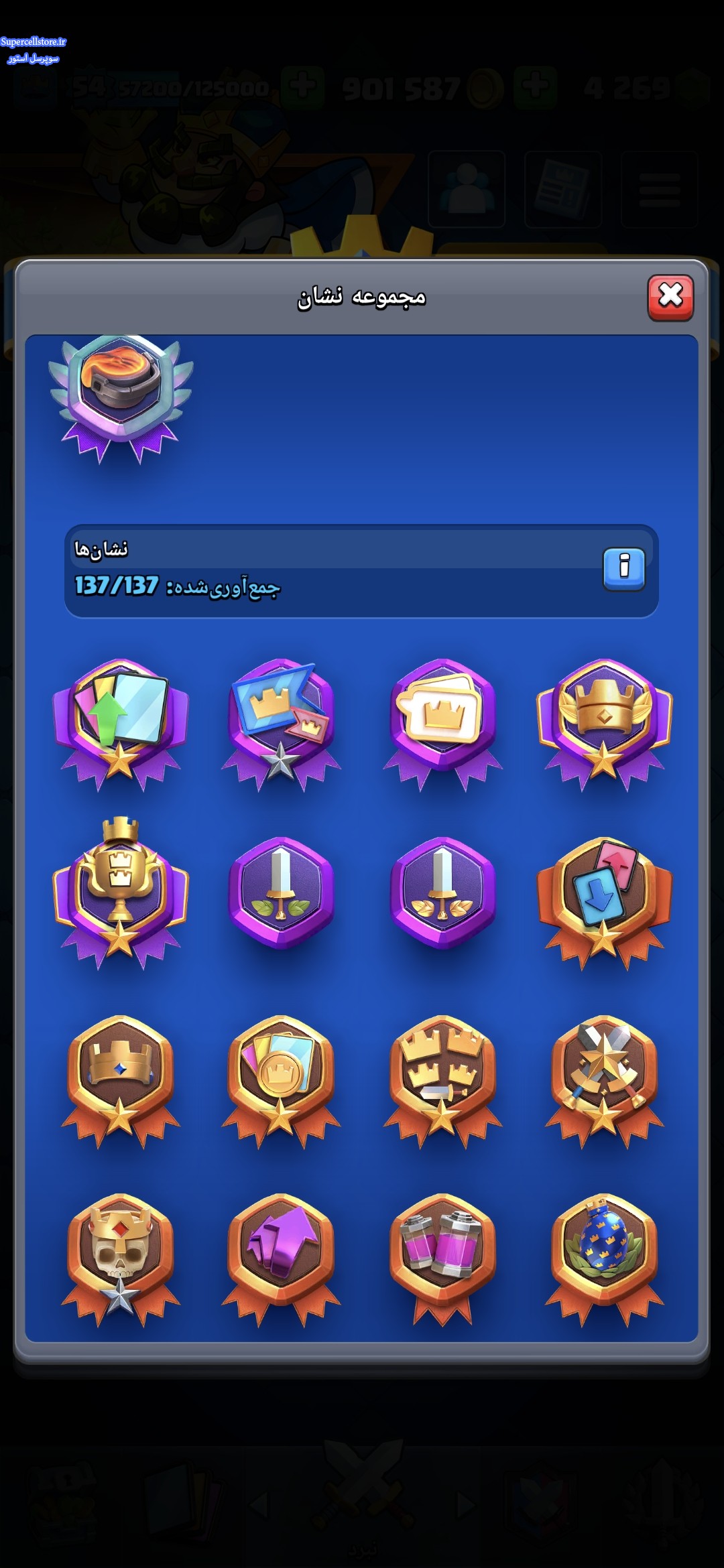This screenshot has height=1568, width=724.
Task: Open the badges info button
Action: point(623,569)
